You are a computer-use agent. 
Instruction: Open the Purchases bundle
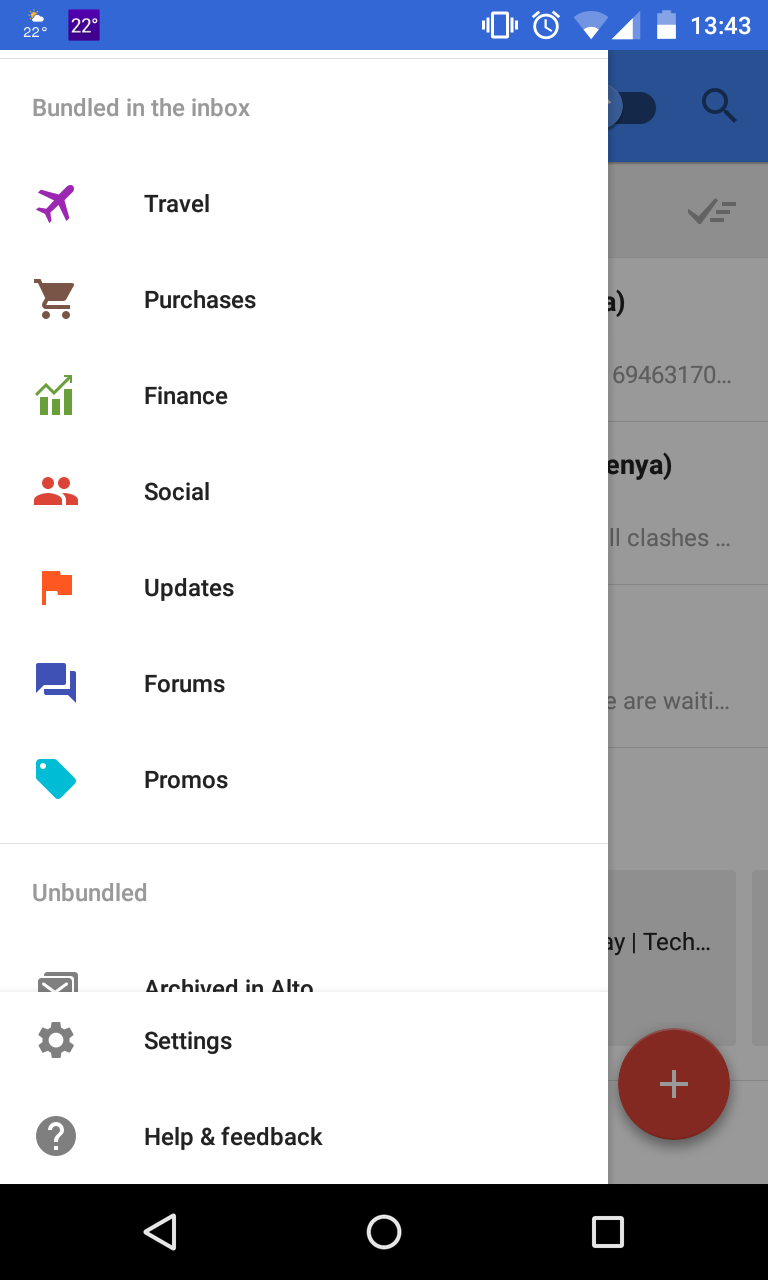(304, 300)
